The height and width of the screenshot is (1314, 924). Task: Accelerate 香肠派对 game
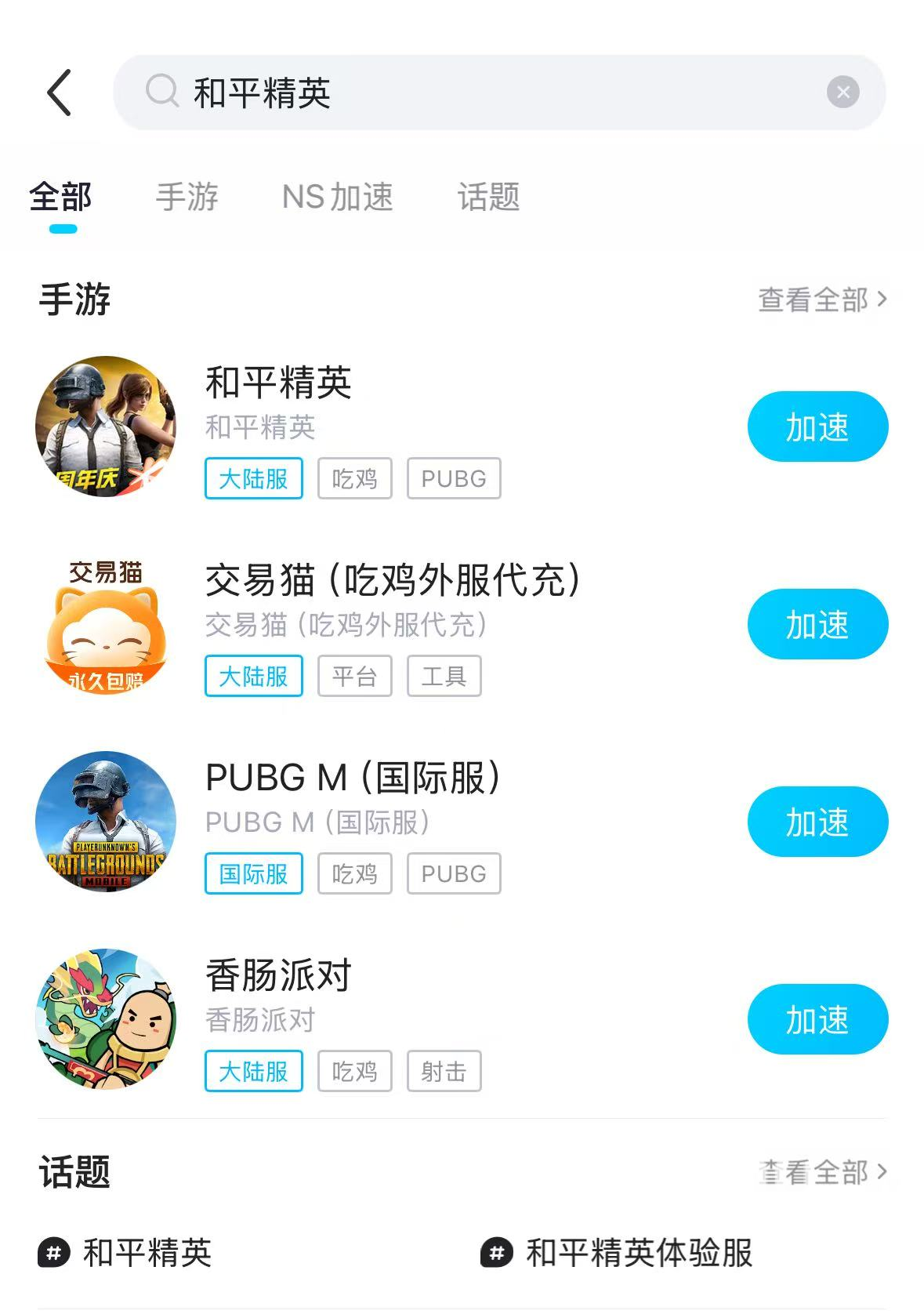(817, 1020)
